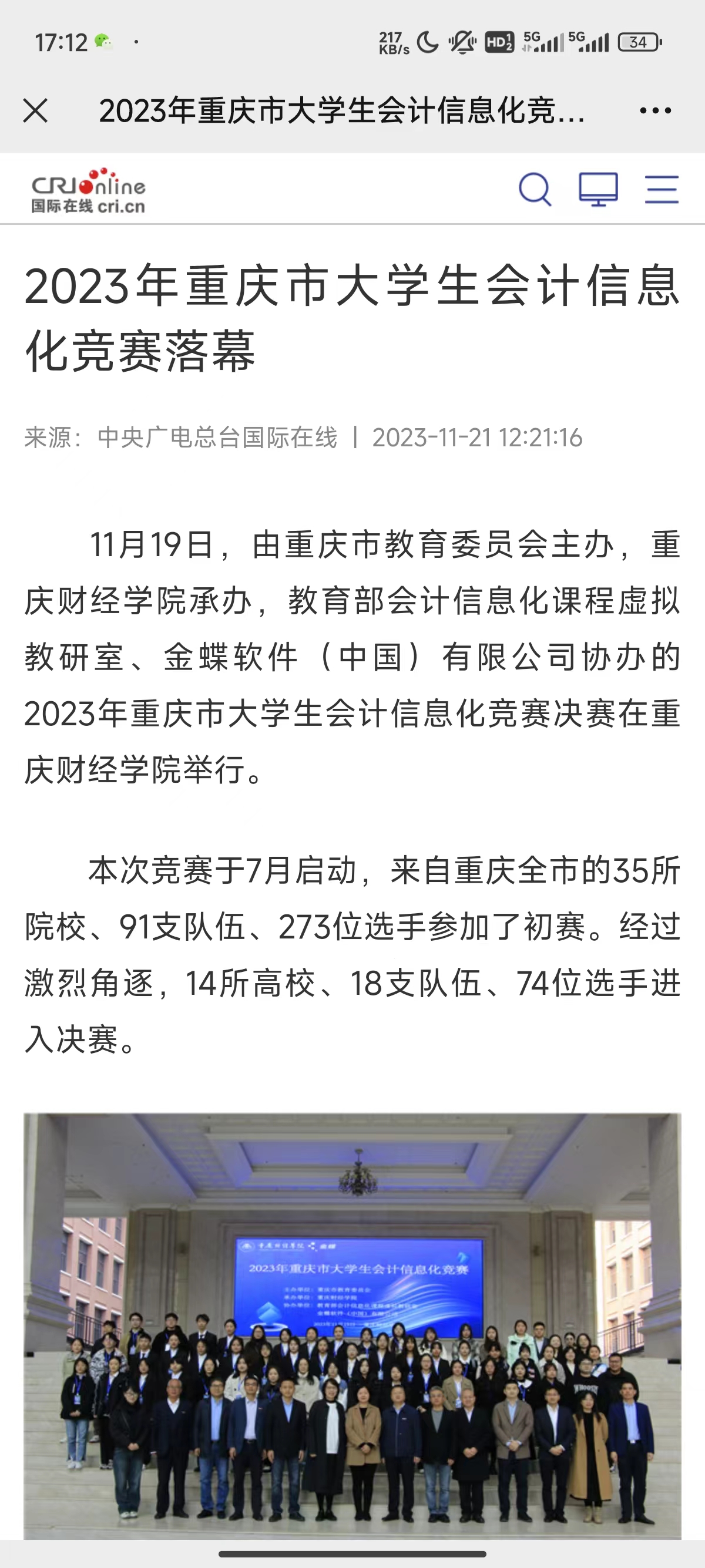Close the article webview
This screenshot has width=705, height=1568.
tap(35, 111)
